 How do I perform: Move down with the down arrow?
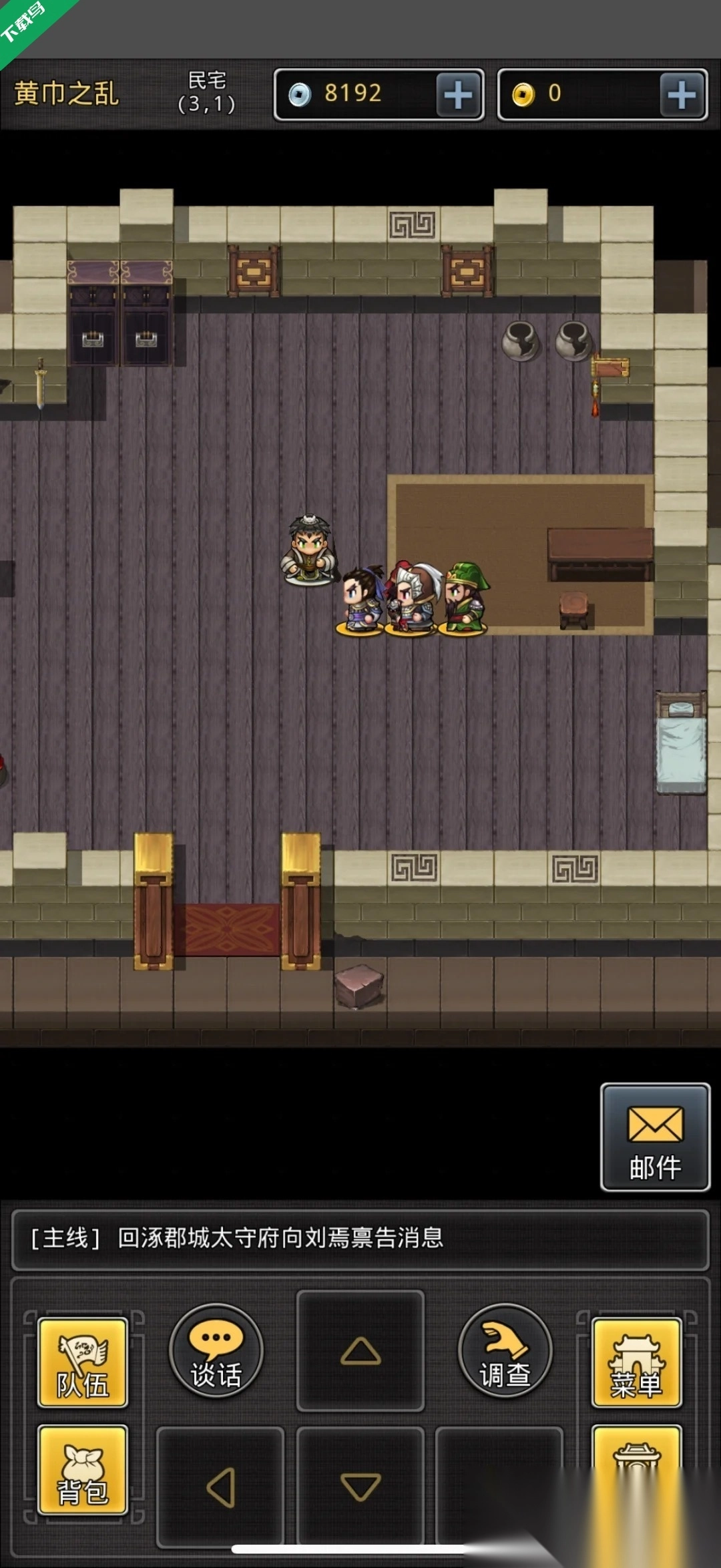click(360, 1487)
